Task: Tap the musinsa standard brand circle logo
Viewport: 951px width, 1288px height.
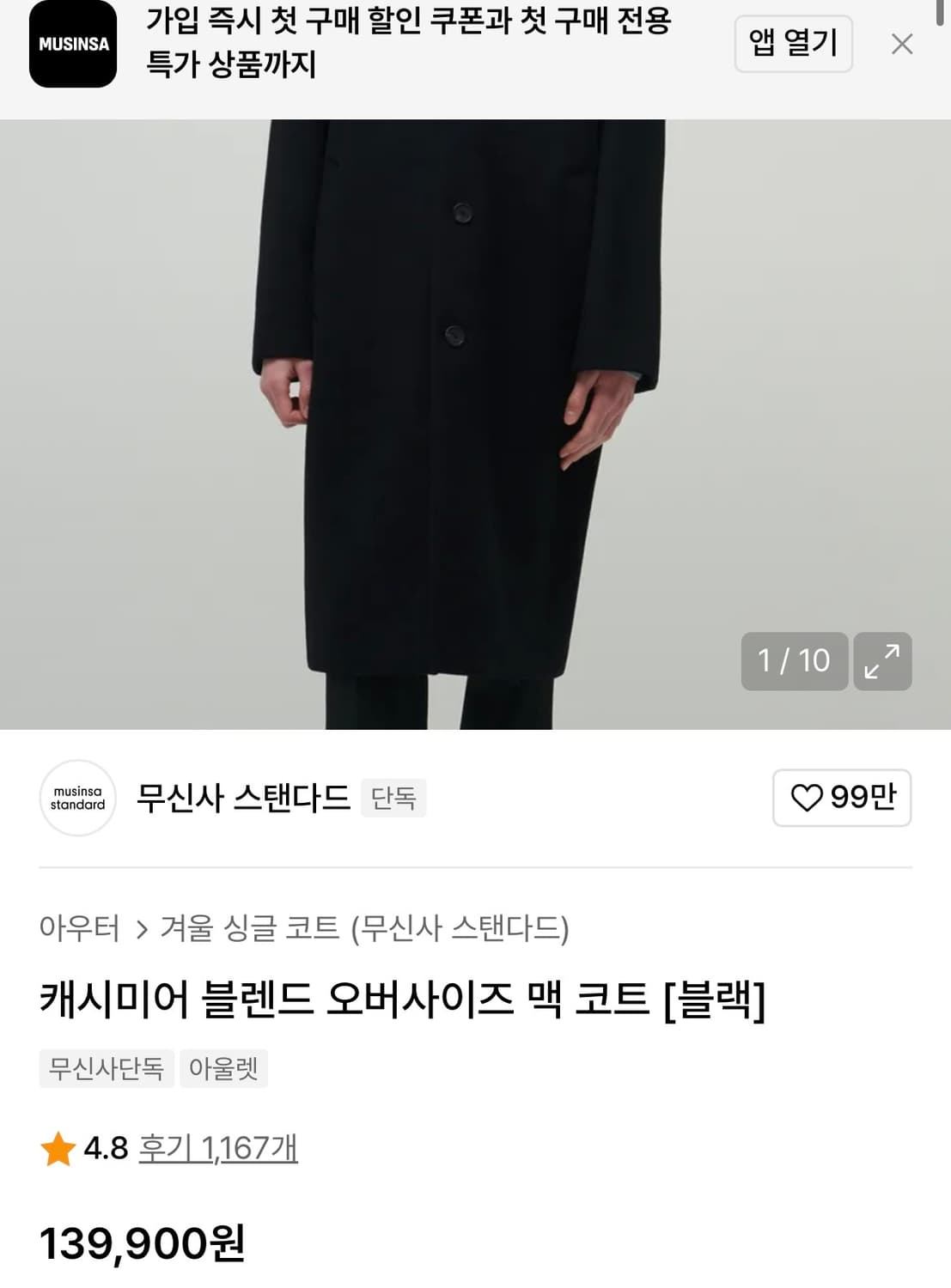Action: pos(78,799)
